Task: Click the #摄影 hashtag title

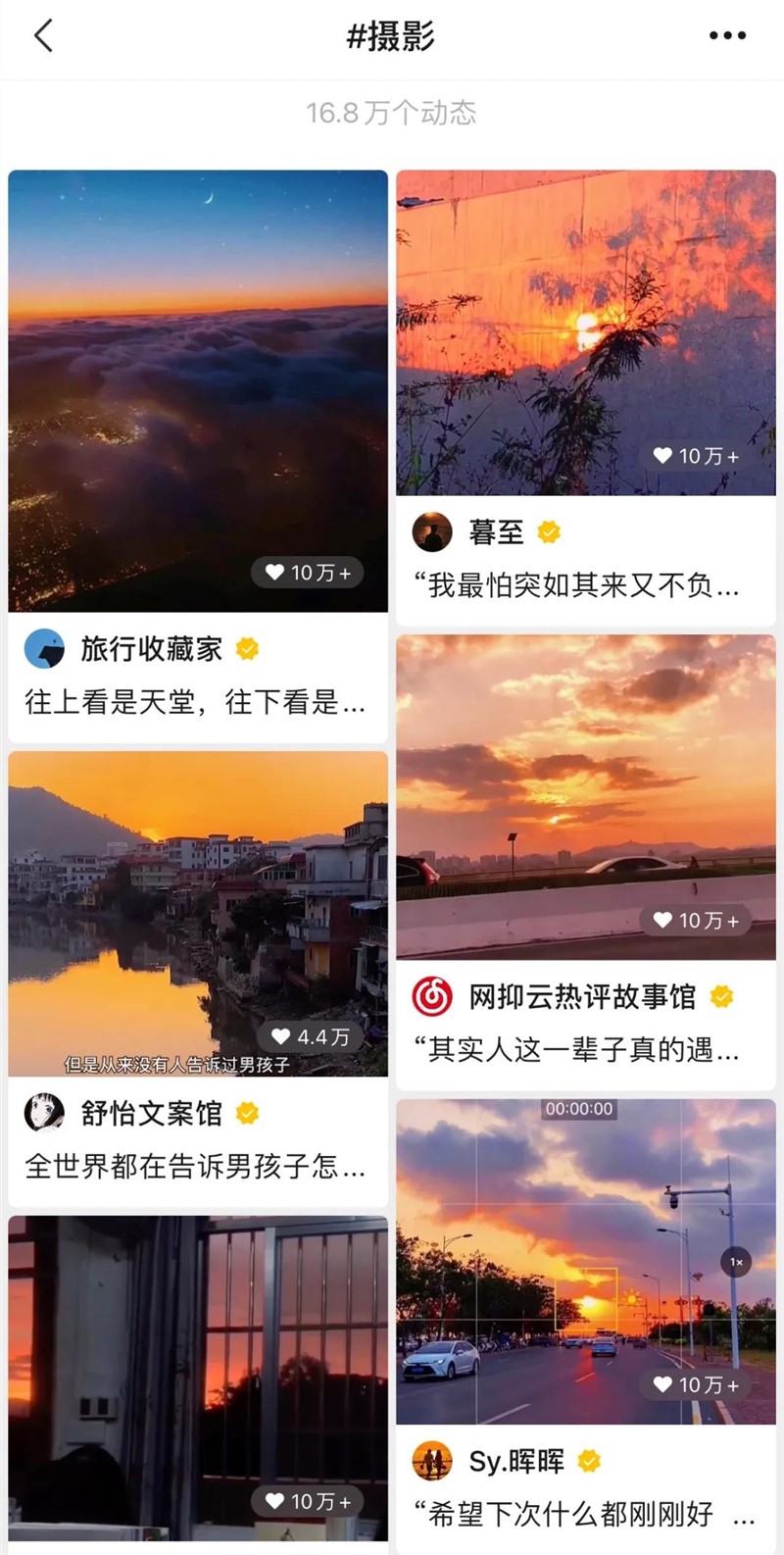Action: [x=391, y=34]
